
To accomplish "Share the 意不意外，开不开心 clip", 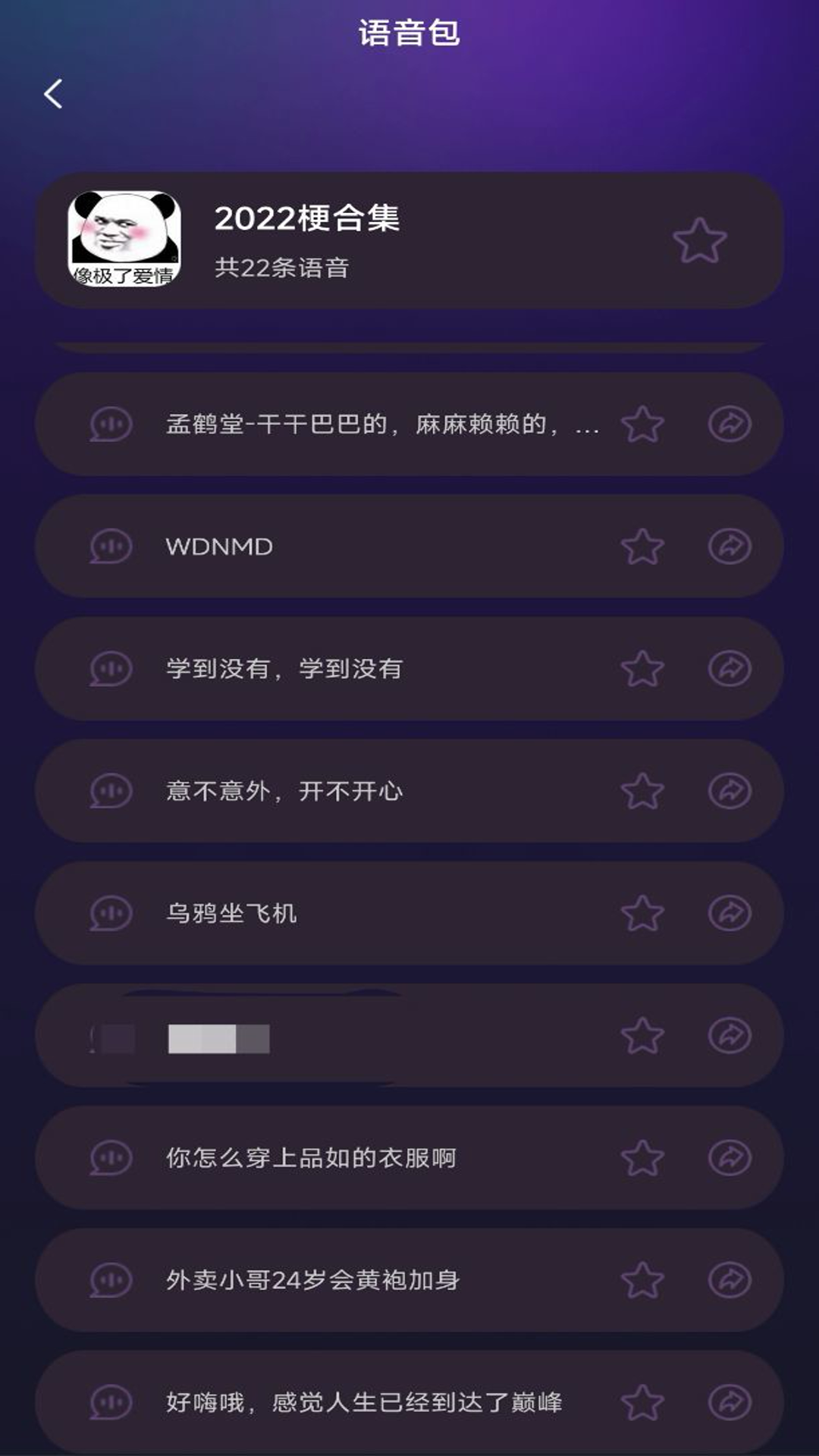I will tap(730, 791).
